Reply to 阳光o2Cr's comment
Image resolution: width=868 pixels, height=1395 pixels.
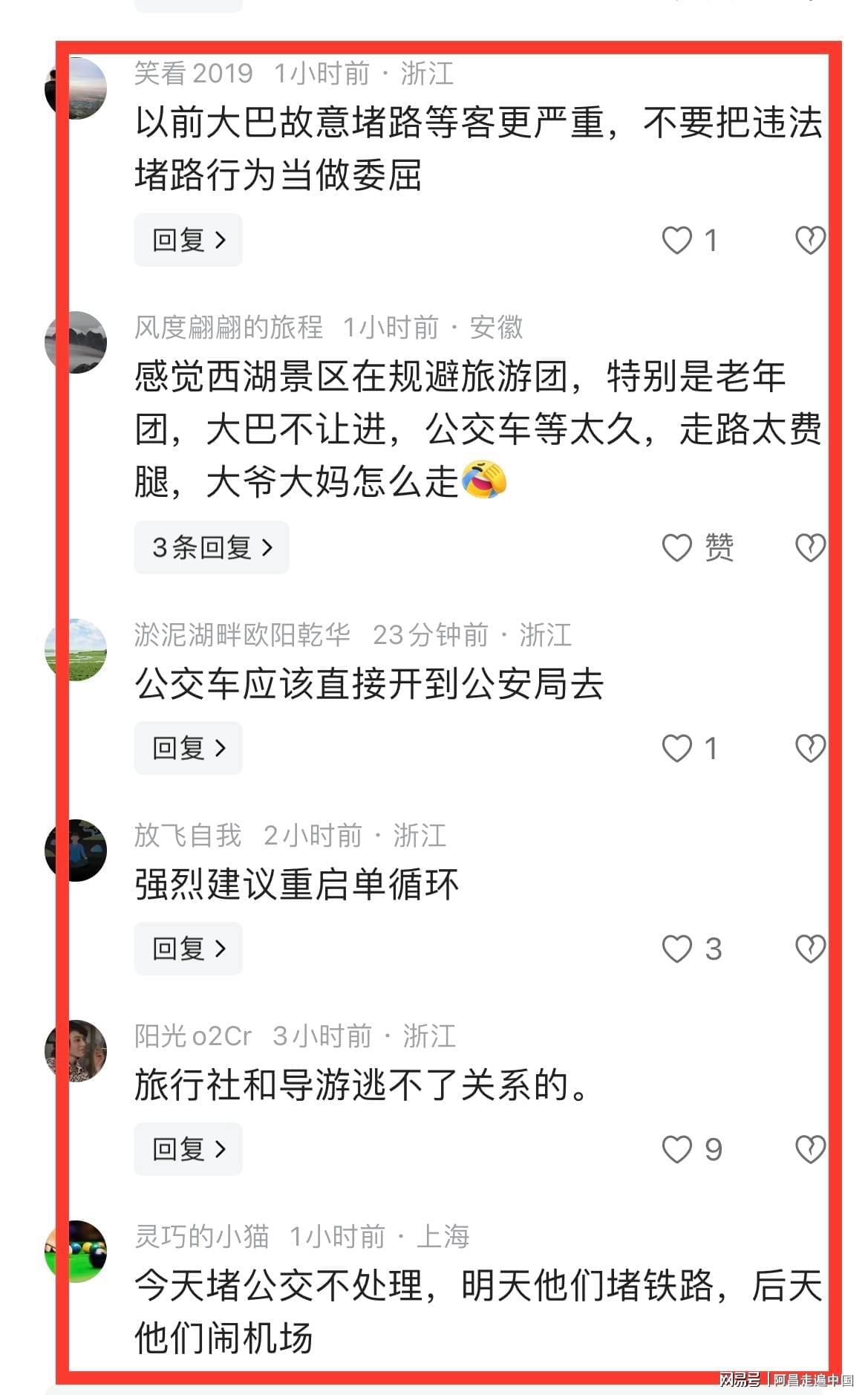point(188,1149)
